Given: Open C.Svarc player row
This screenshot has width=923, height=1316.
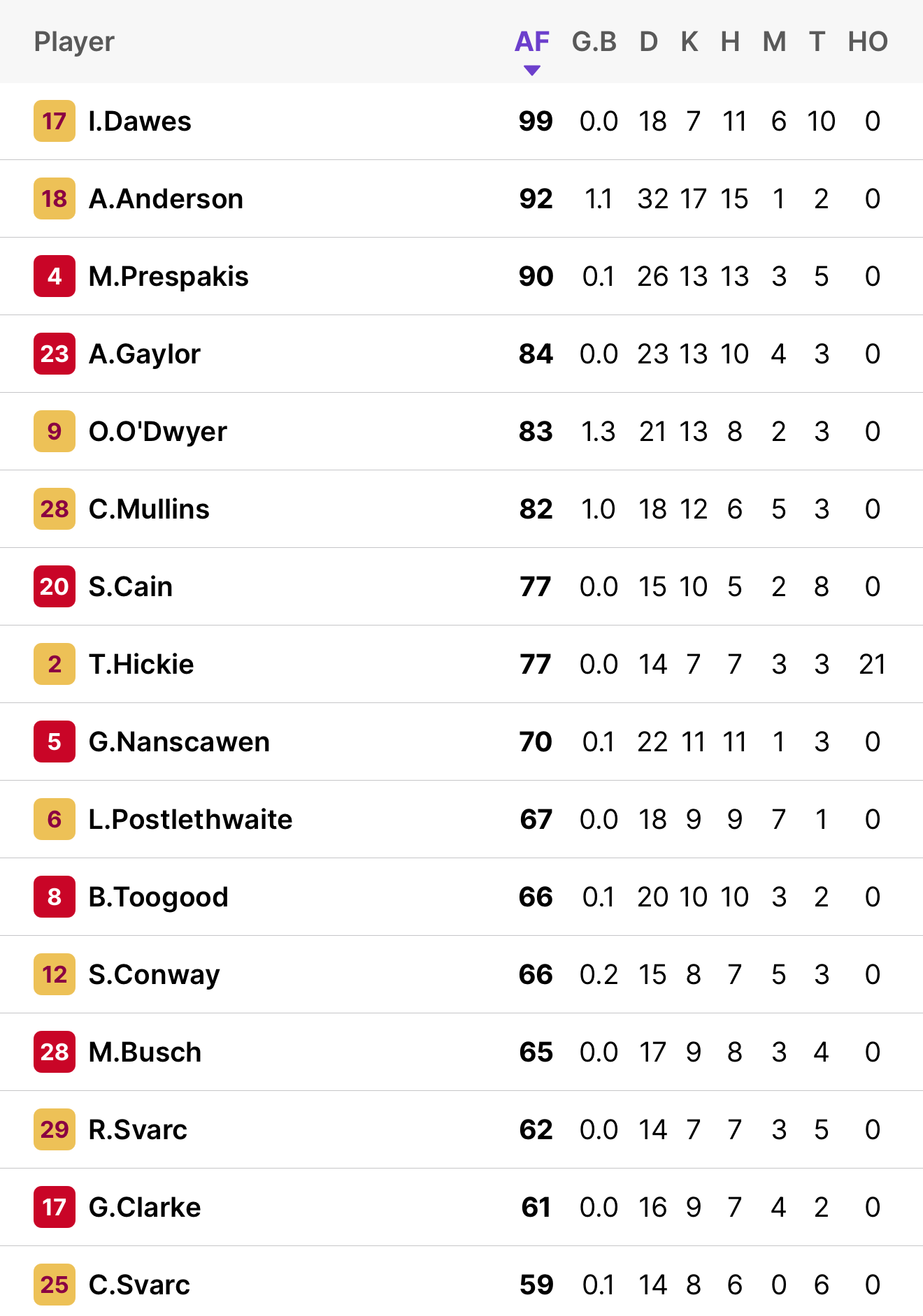Looking at the screenshot, I should 139,1285.
